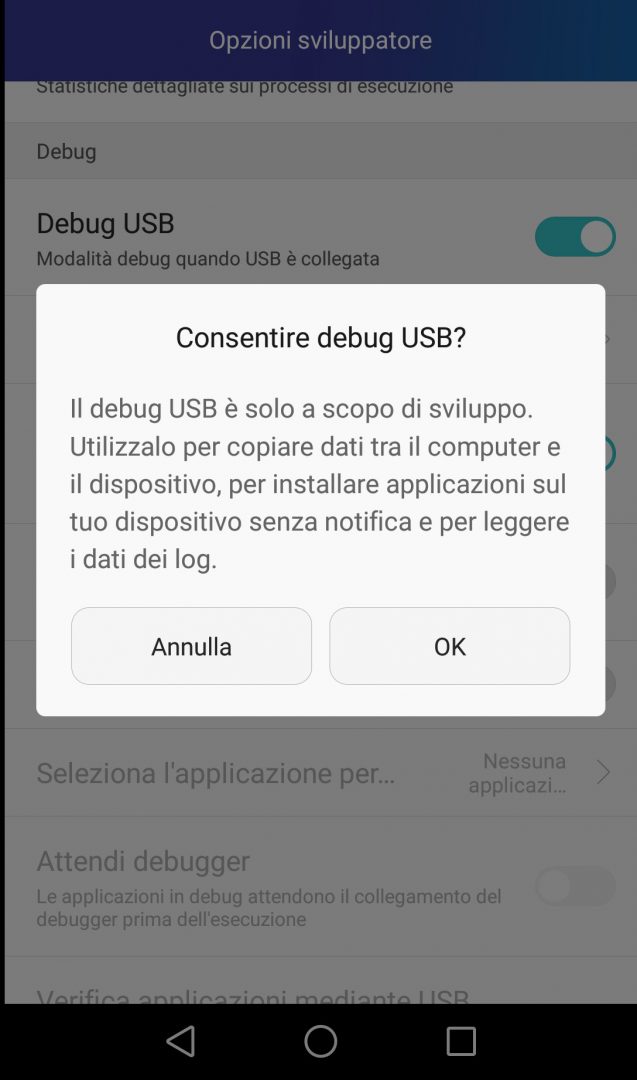Confirm USB debugging with OK

(x=449, y=646)
